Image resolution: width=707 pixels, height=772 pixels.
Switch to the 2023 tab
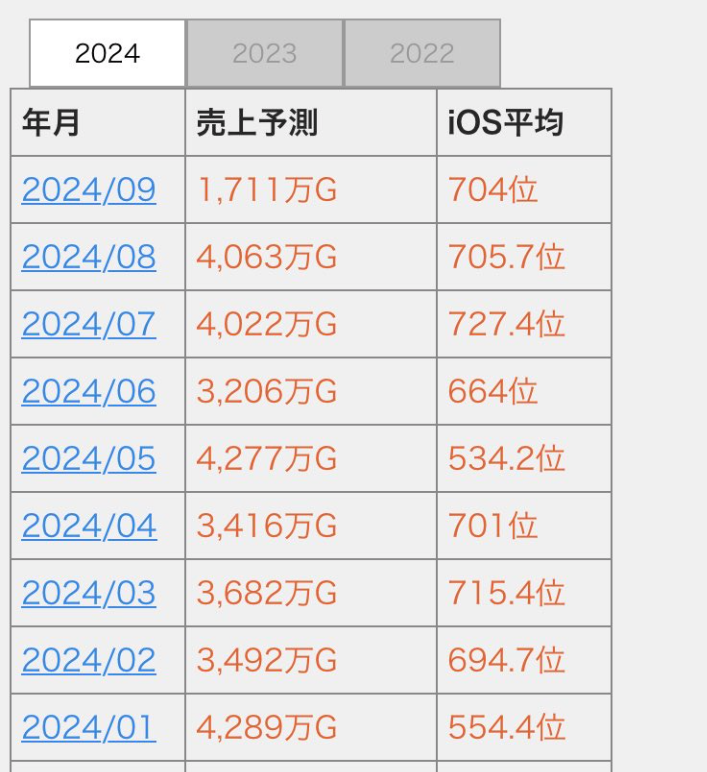(265, 53)
